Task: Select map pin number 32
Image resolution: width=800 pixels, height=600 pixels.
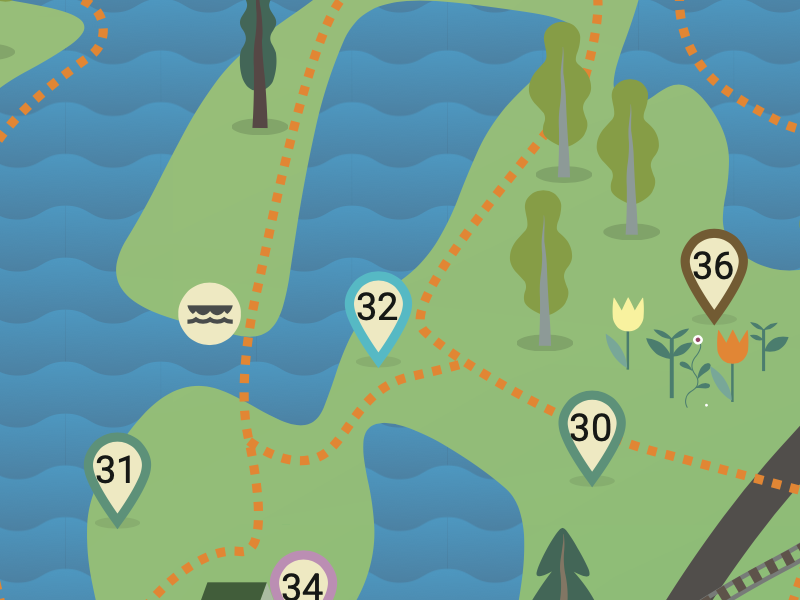Action: coord(378,308)
